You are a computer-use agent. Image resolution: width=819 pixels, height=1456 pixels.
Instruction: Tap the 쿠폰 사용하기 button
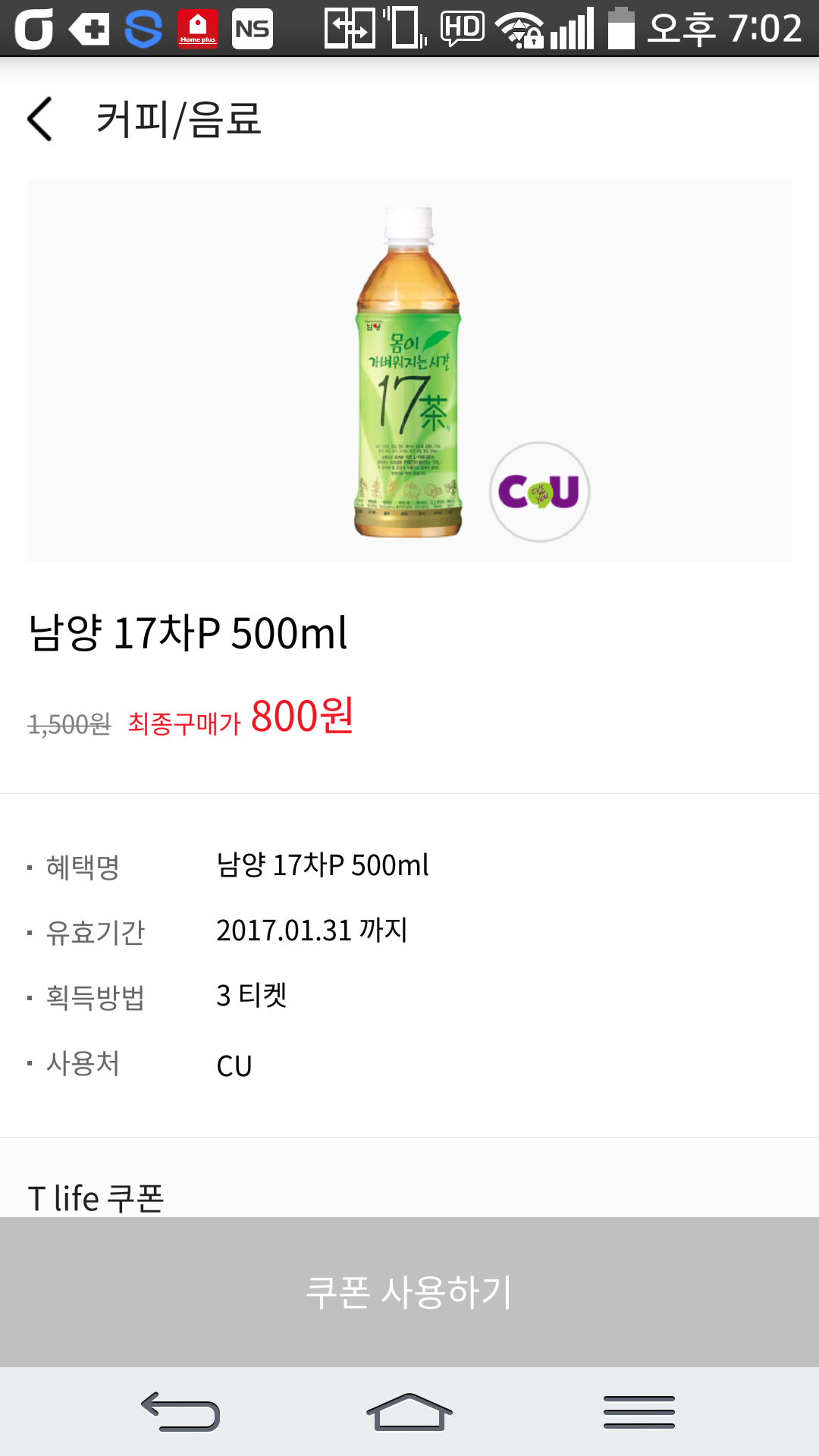409,1292
